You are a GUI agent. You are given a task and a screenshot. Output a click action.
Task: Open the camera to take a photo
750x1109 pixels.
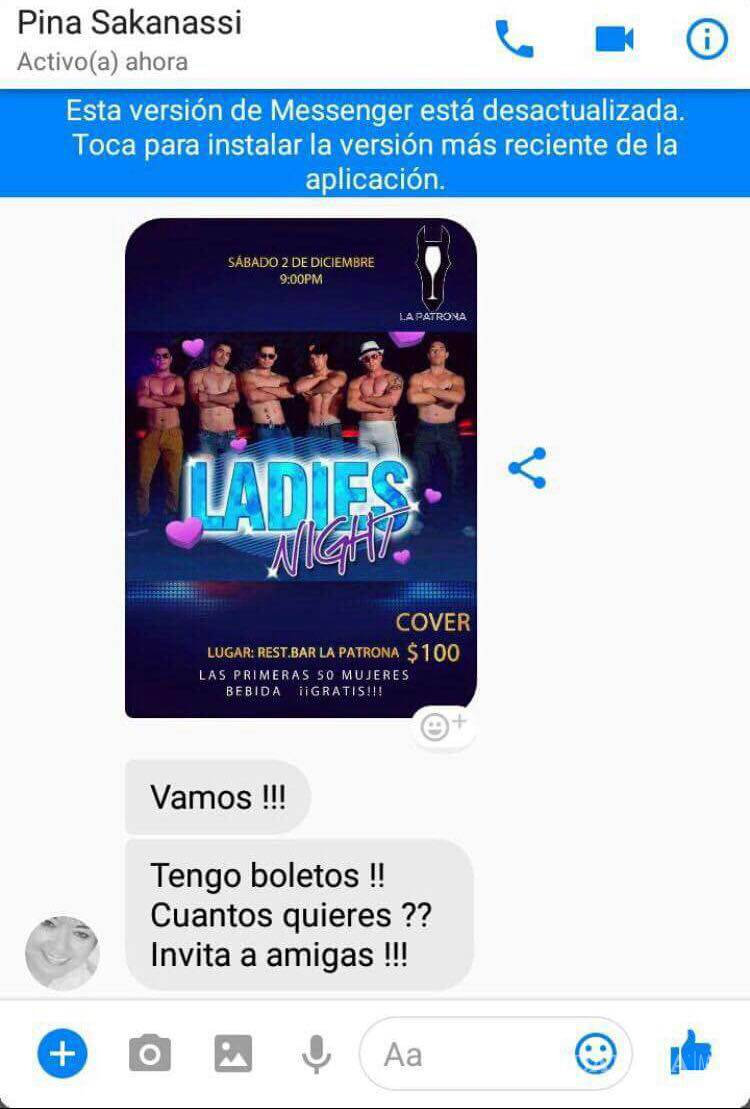click(x=150, y=1052)
